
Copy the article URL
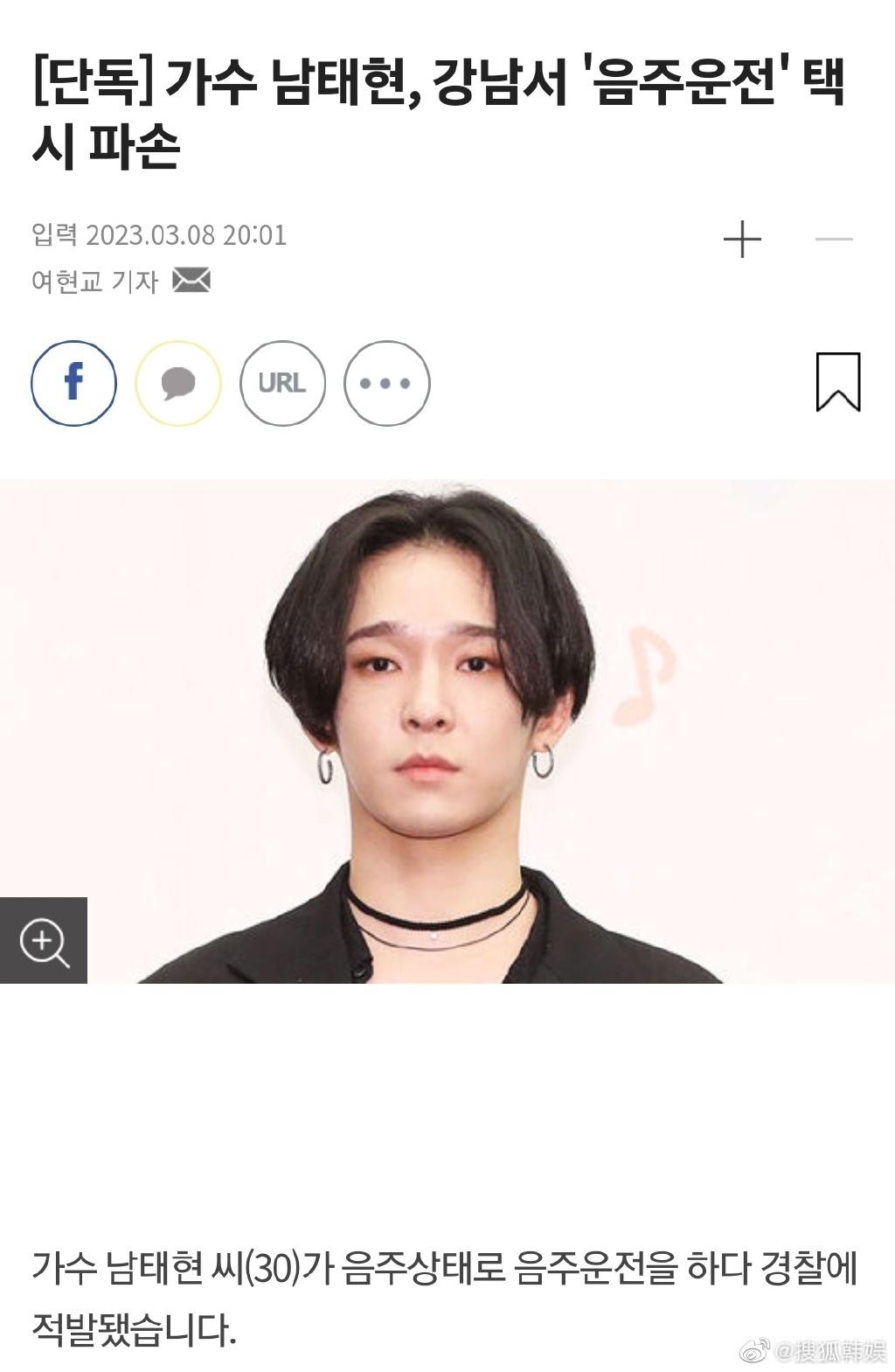coord(282,383)
